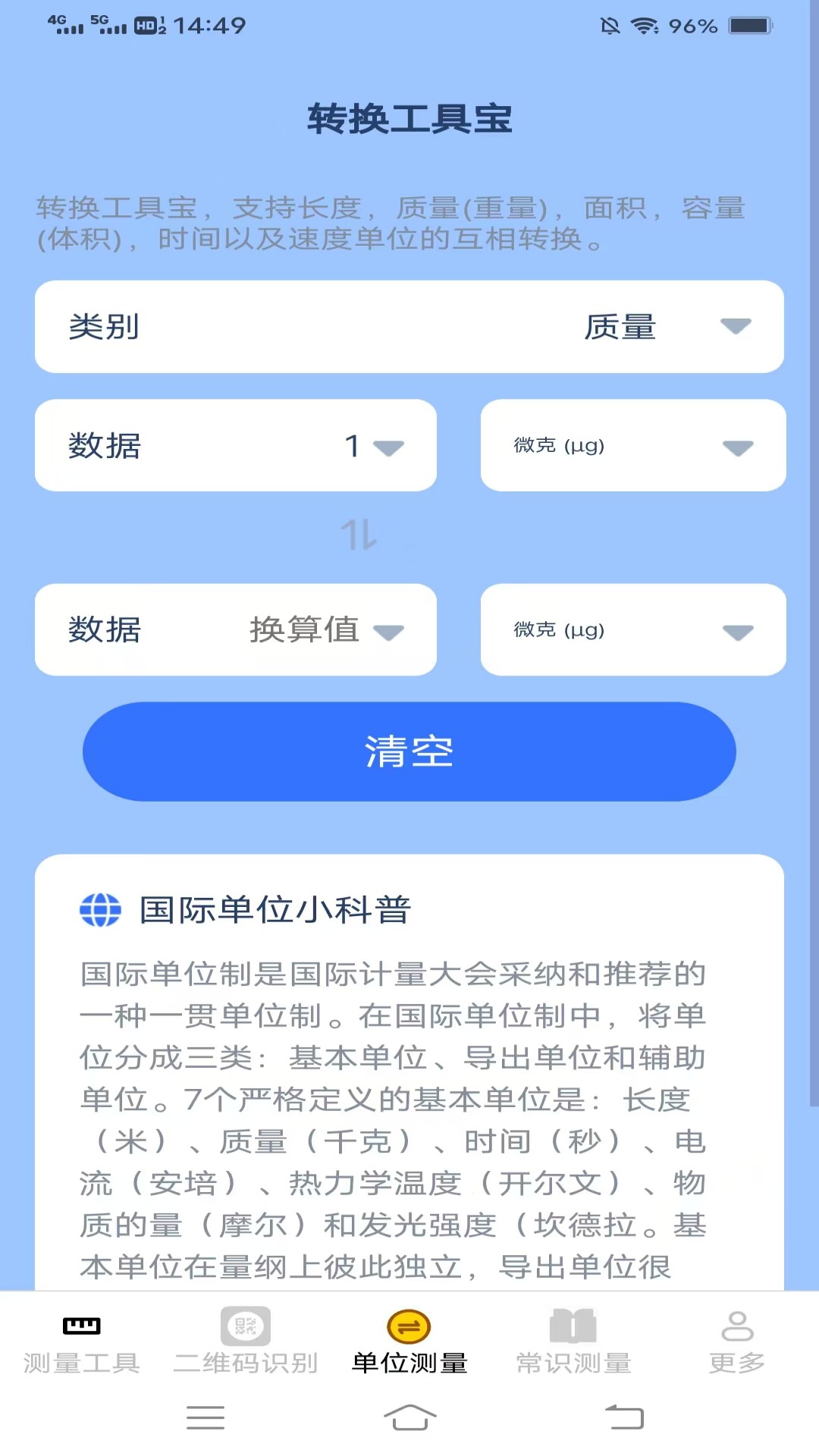The image size is (819, 1456).
Task: Open the 二维码识别 tab
Action: click(246, 1342)
